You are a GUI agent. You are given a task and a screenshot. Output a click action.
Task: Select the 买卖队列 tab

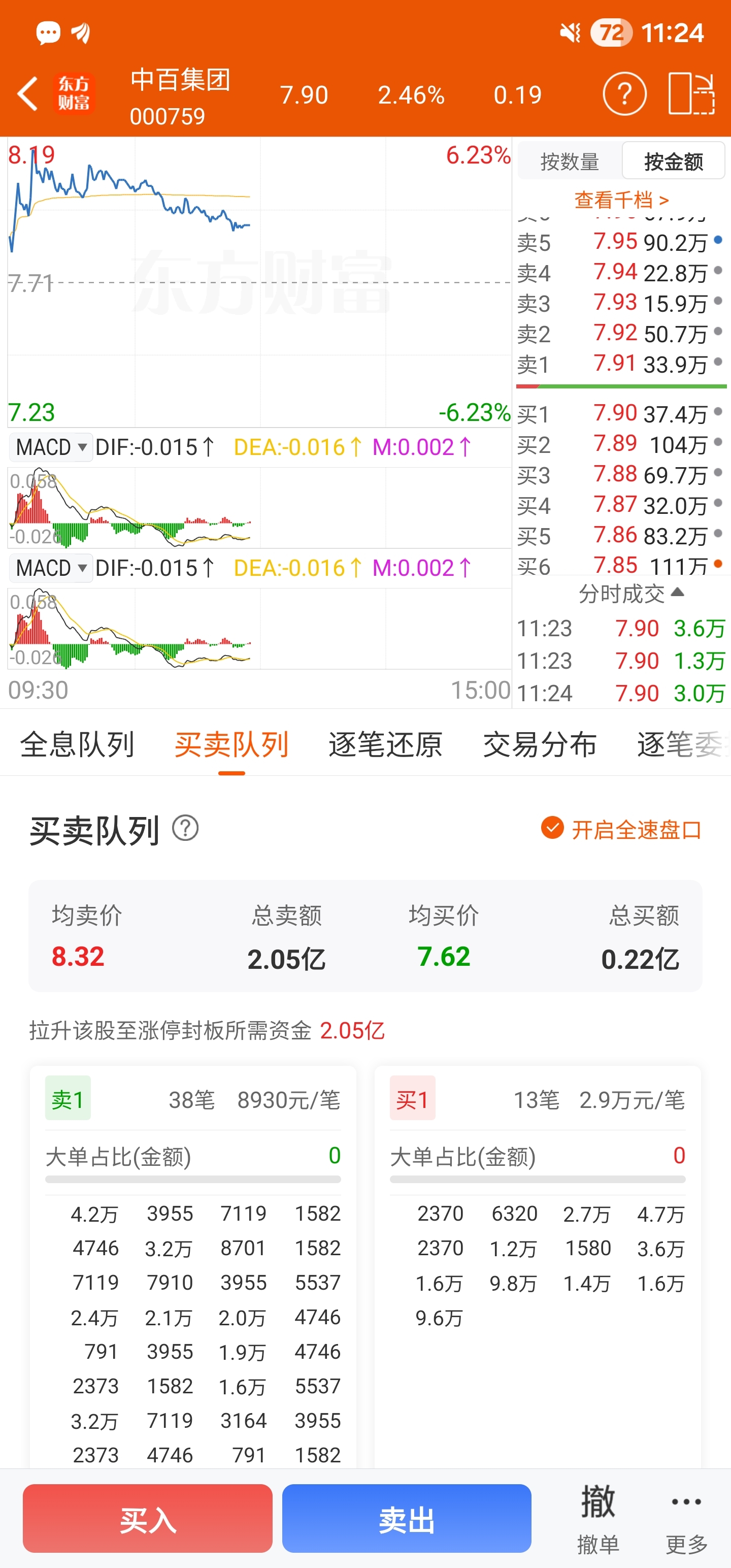coord(231,744)
